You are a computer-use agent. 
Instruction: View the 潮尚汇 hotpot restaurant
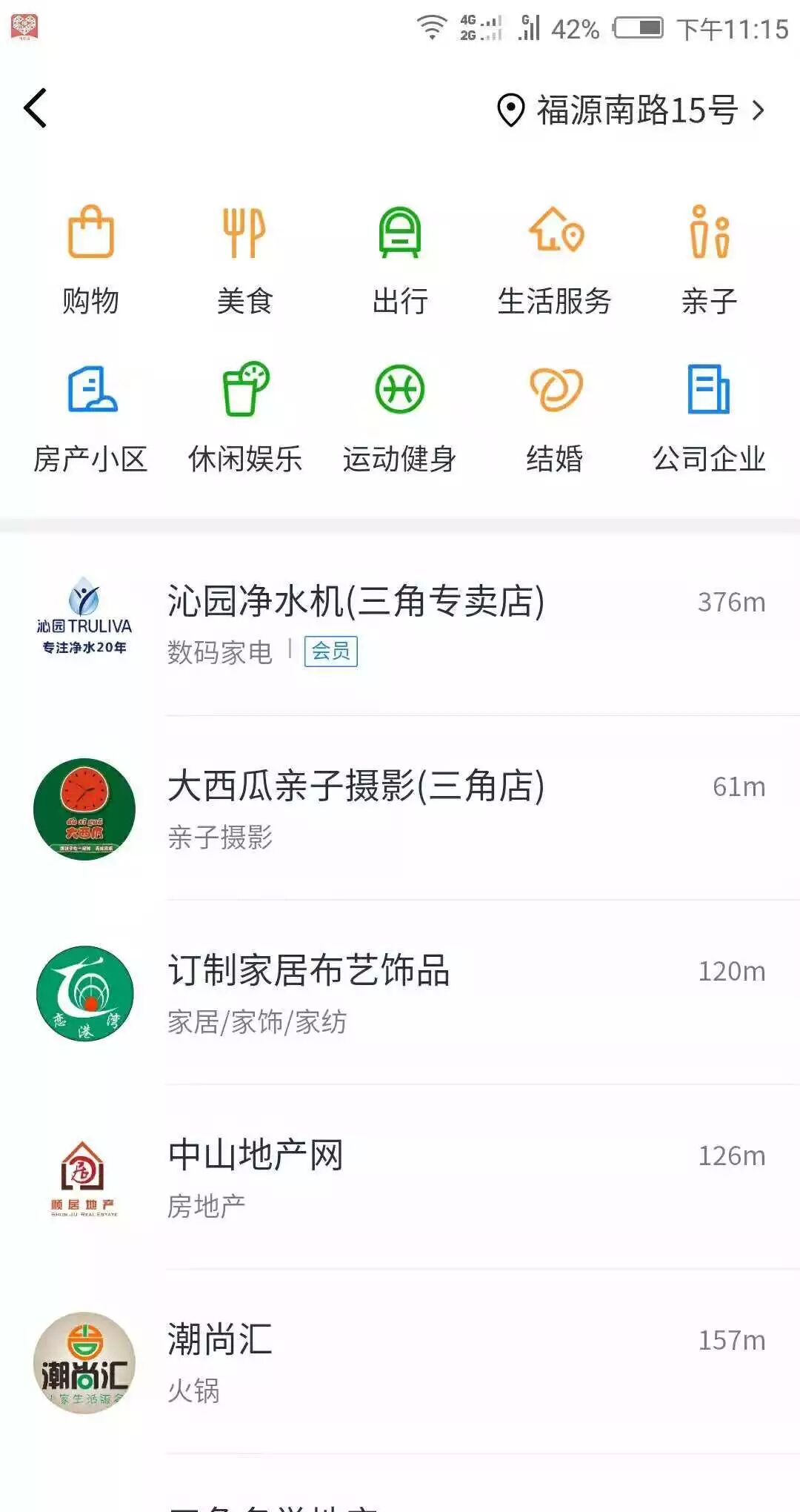(x=400, y=1362)
